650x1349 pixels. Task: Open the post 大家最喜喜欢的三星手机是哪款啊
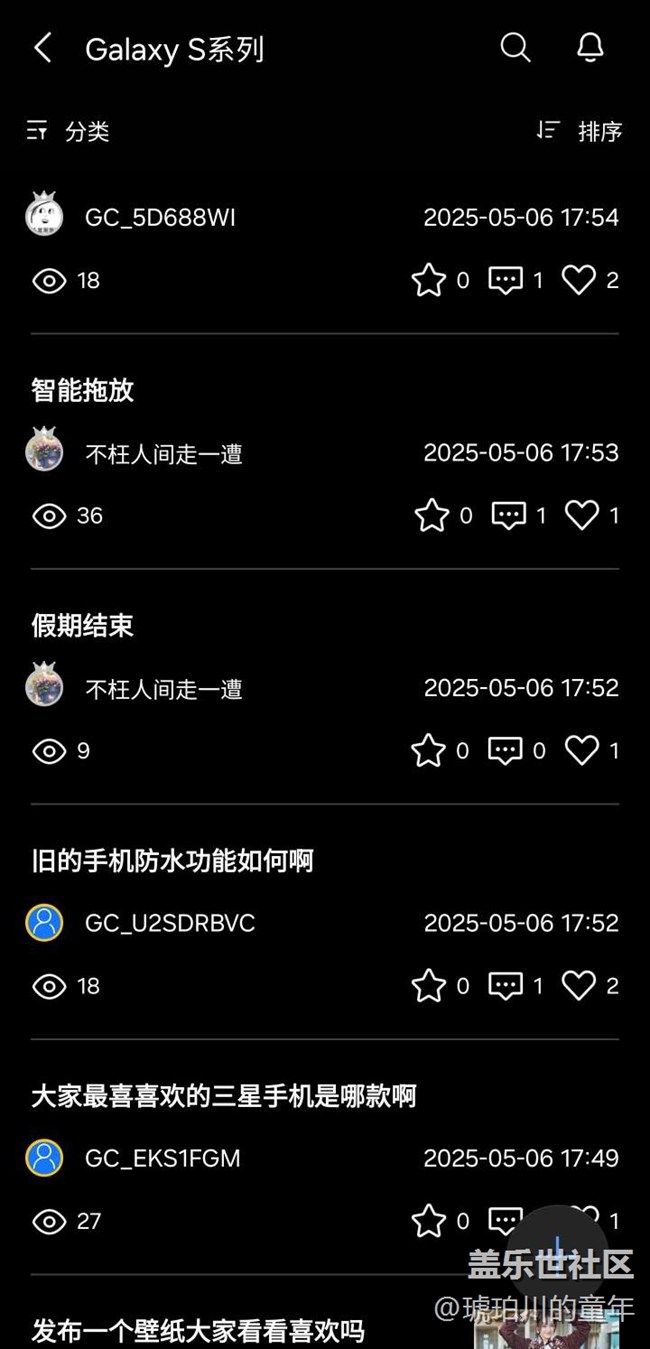(224, 1096)
